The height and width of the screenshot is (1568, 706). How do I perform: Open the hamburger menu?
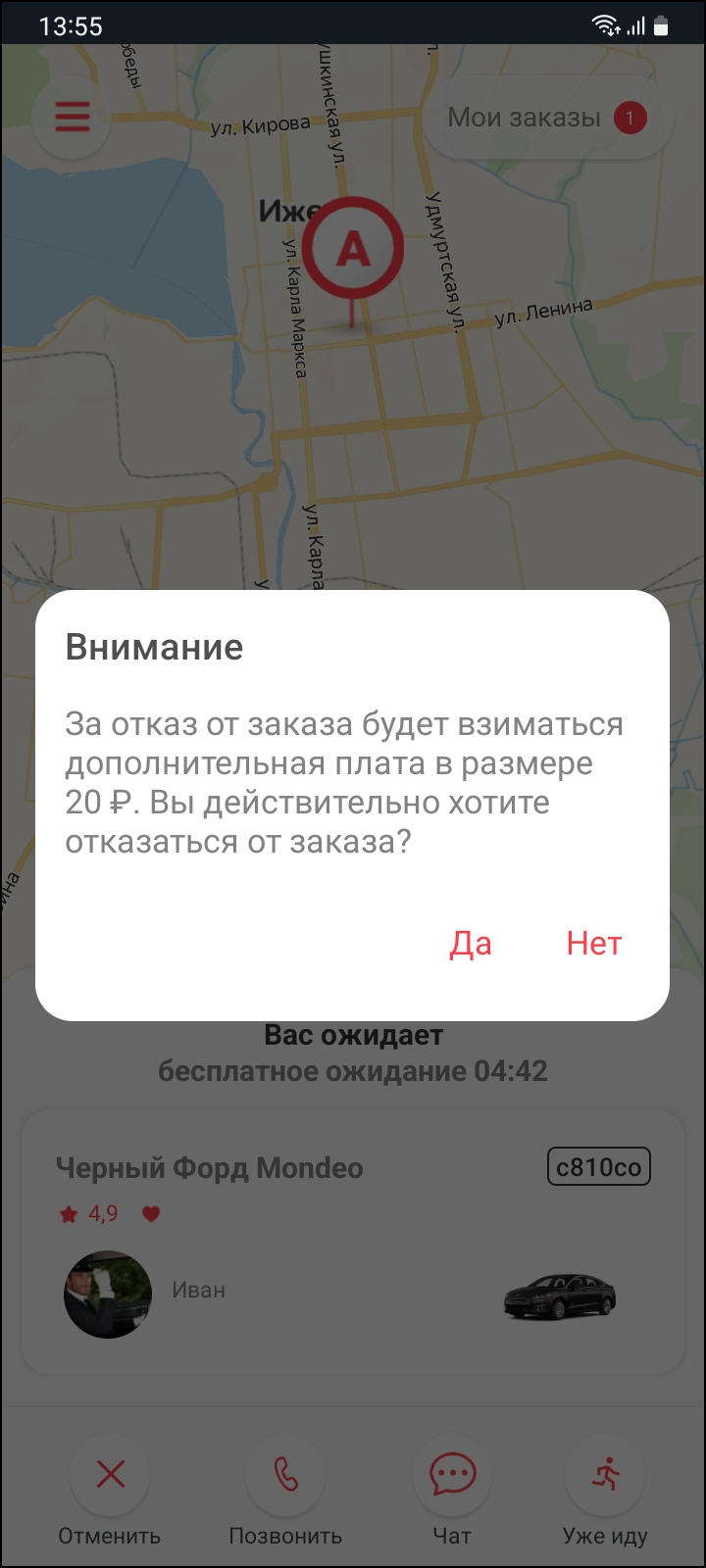click(72, 118)
